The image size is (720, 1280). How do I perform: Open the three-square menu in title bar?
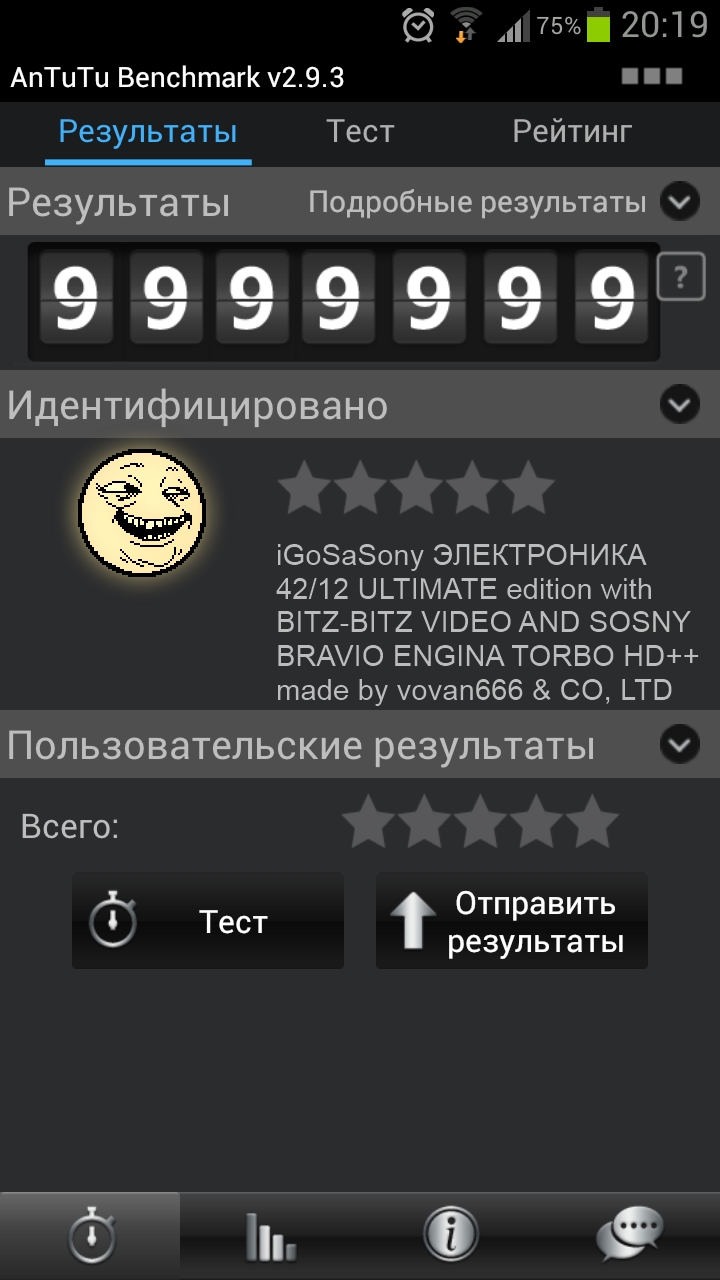point(652,76)
